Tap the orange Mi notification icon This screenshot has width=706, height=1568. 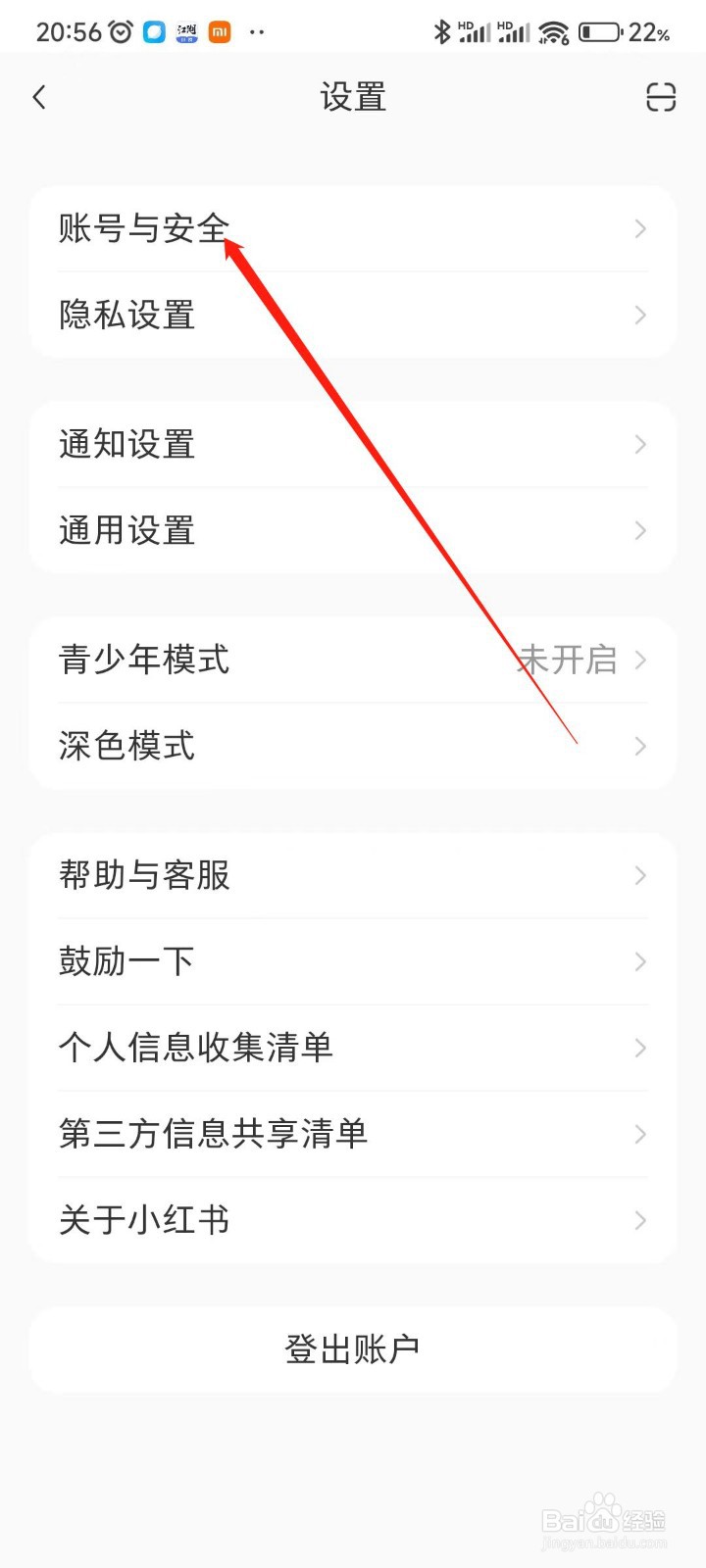pos(220,31)
